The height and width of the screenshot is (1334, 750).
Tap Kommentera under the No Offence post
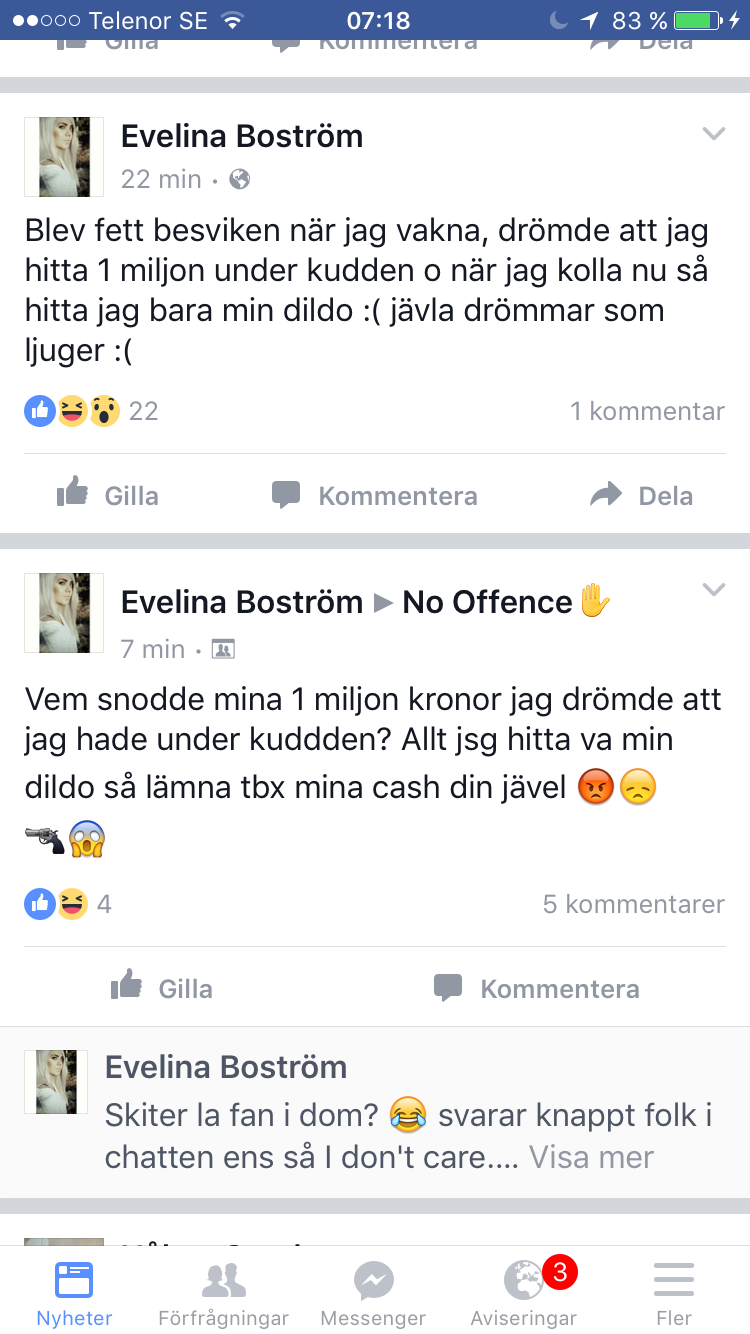tap(536, 988)
